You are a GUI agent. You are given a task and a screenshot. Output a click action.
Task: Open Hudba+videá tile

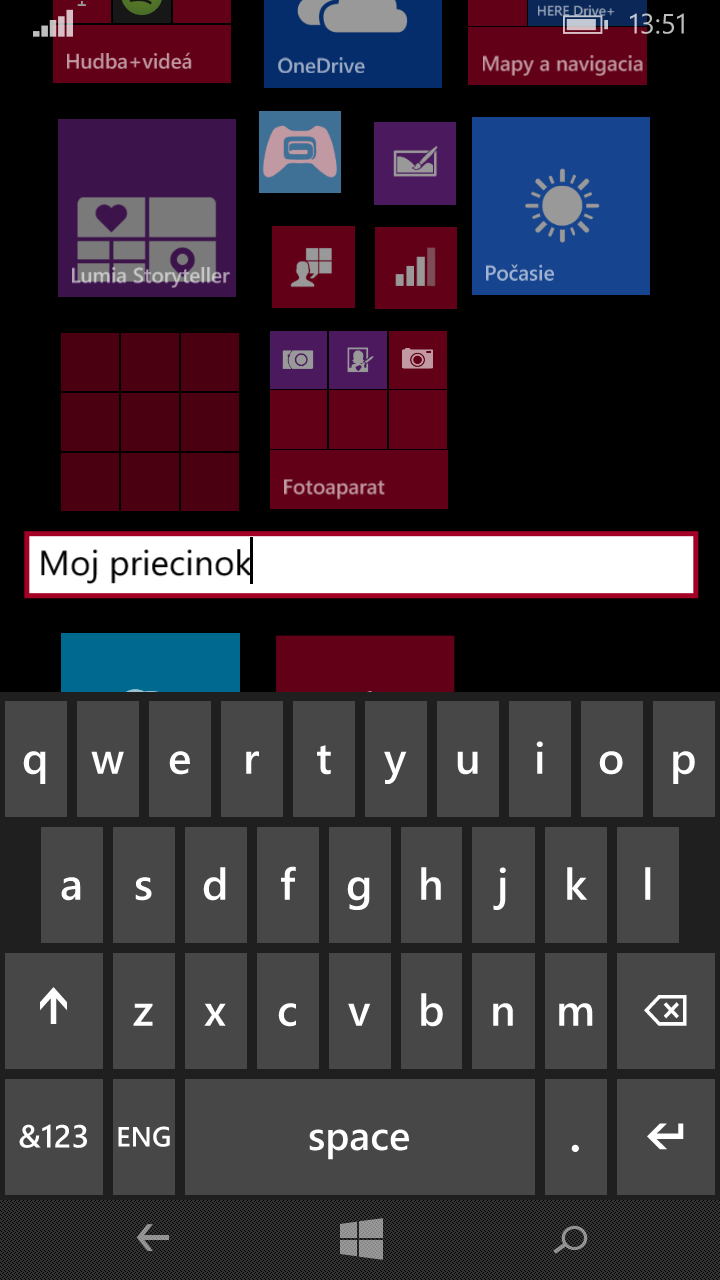click(142, 42)
